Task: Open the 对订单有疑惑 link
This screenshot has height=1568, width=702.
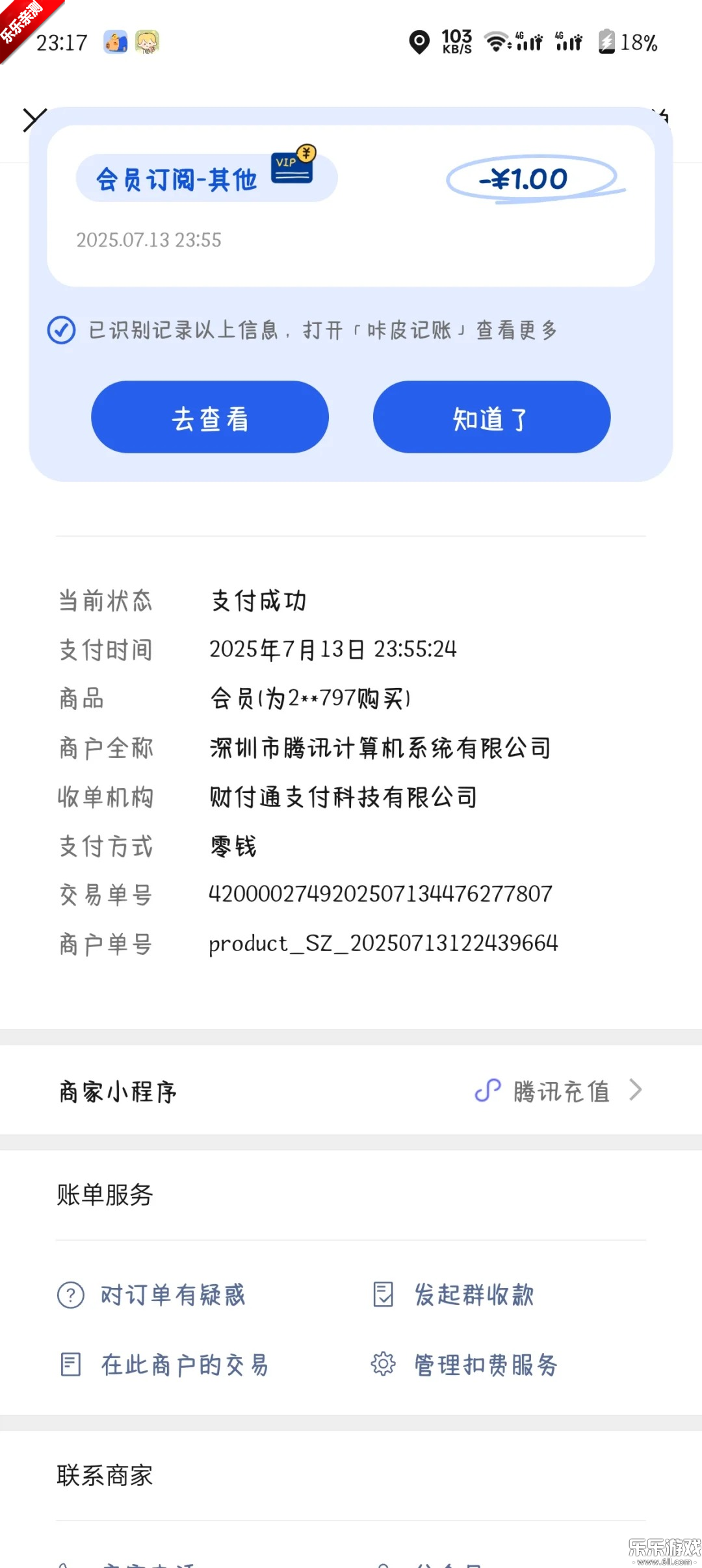Action: (x=172, y=1295)
